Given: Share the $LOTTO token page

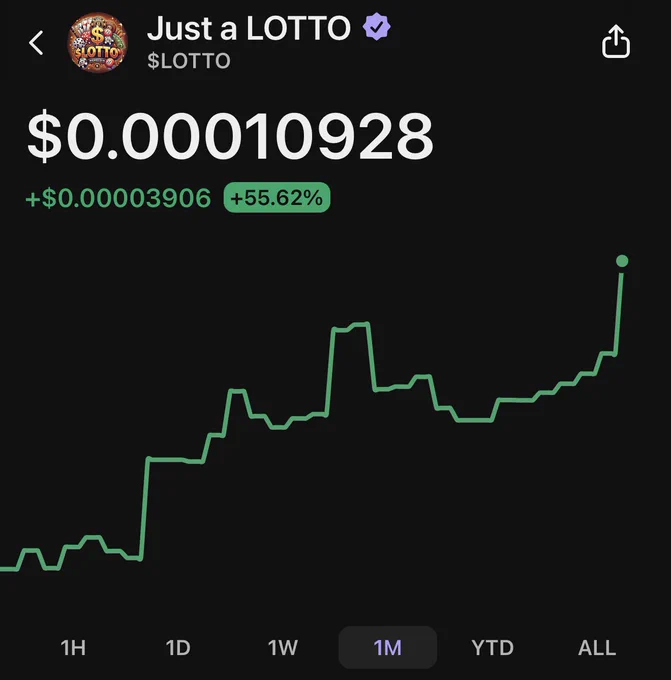Looking at the screenshot, I should coord(615,42).
